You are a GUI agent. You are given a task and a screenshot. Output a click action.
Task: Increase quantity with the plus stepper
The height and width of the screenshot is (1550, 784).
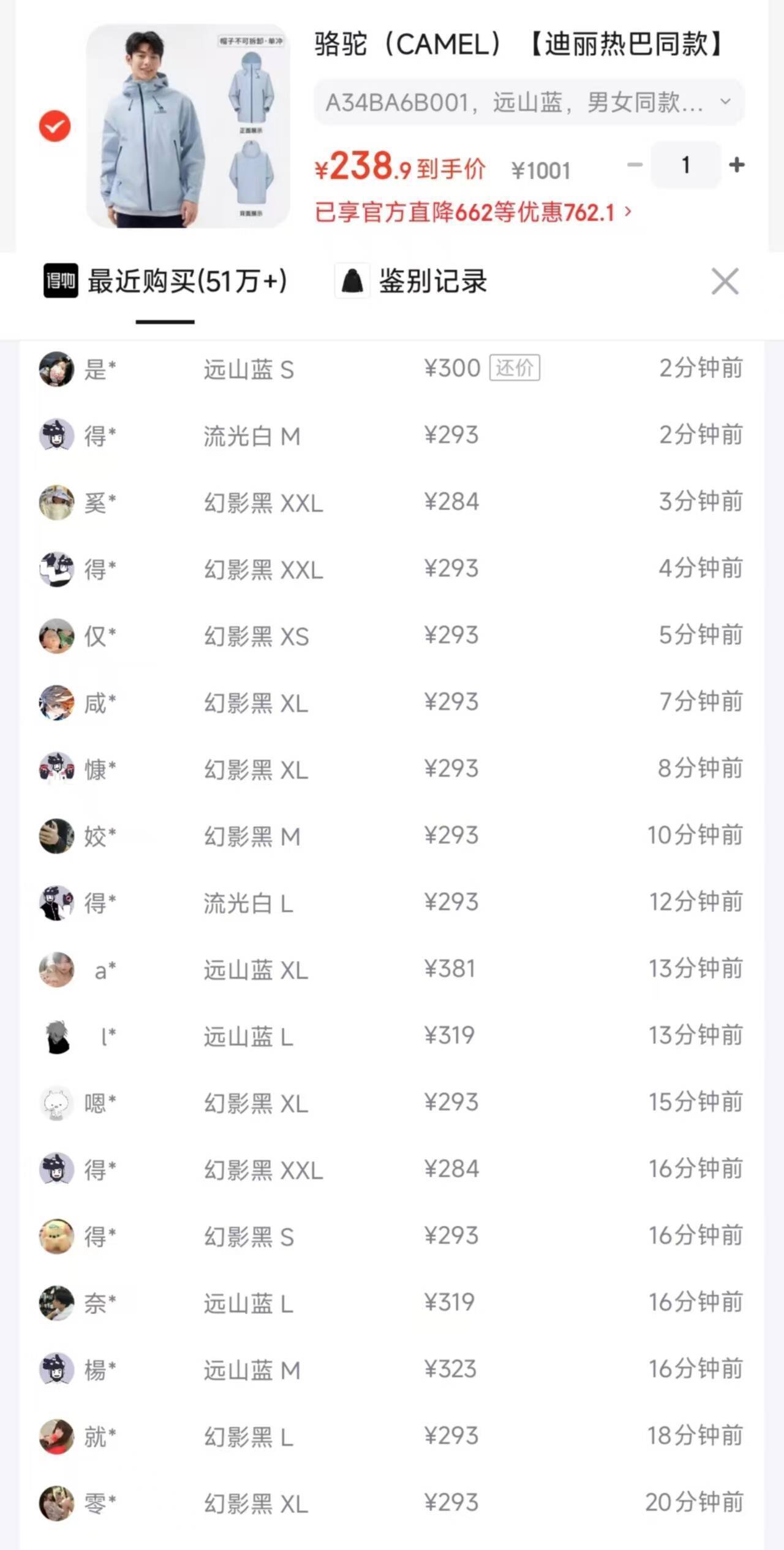(x=736, y=165)
